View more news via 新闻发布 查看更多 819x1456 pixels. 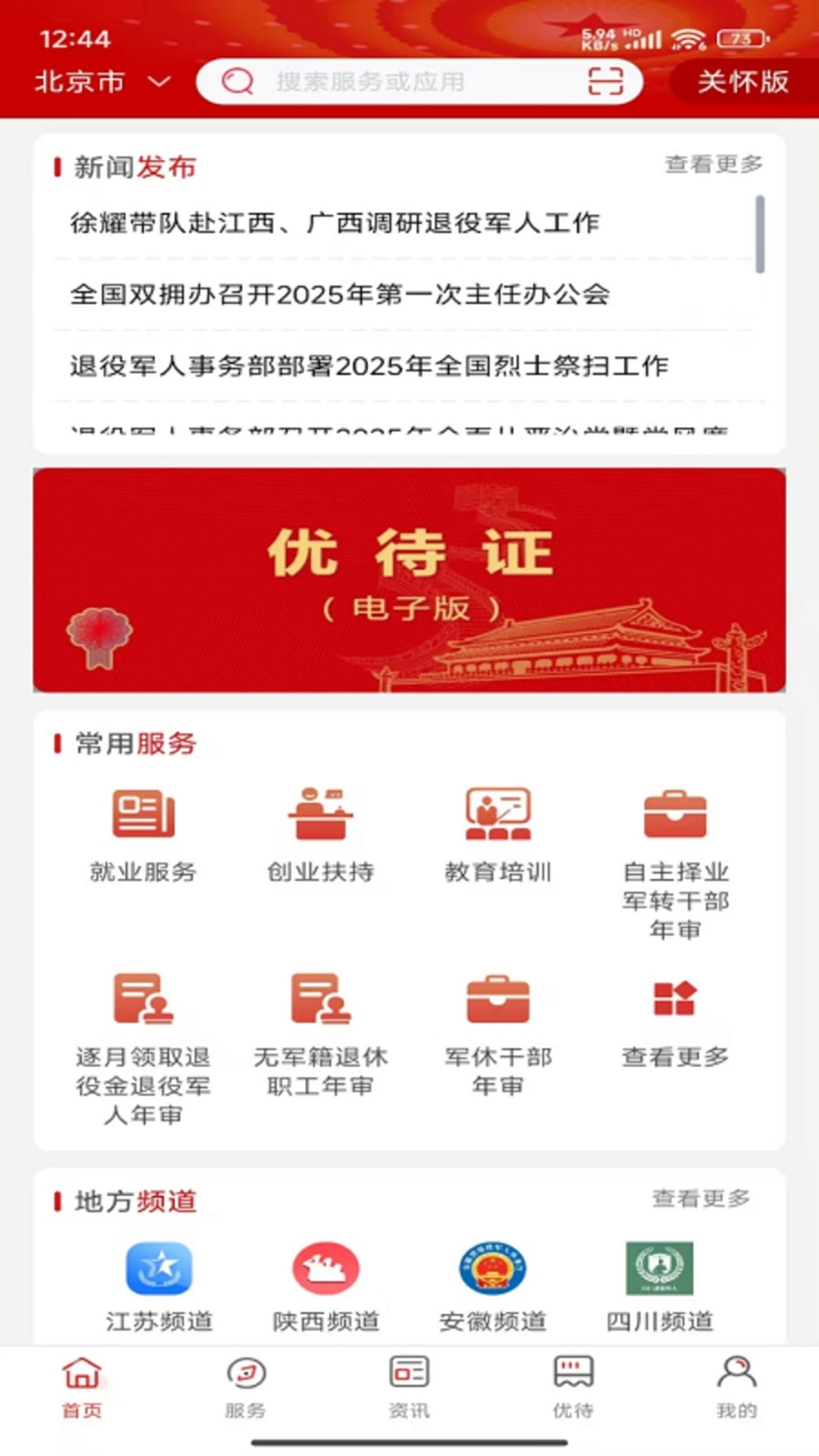point(713,164)
